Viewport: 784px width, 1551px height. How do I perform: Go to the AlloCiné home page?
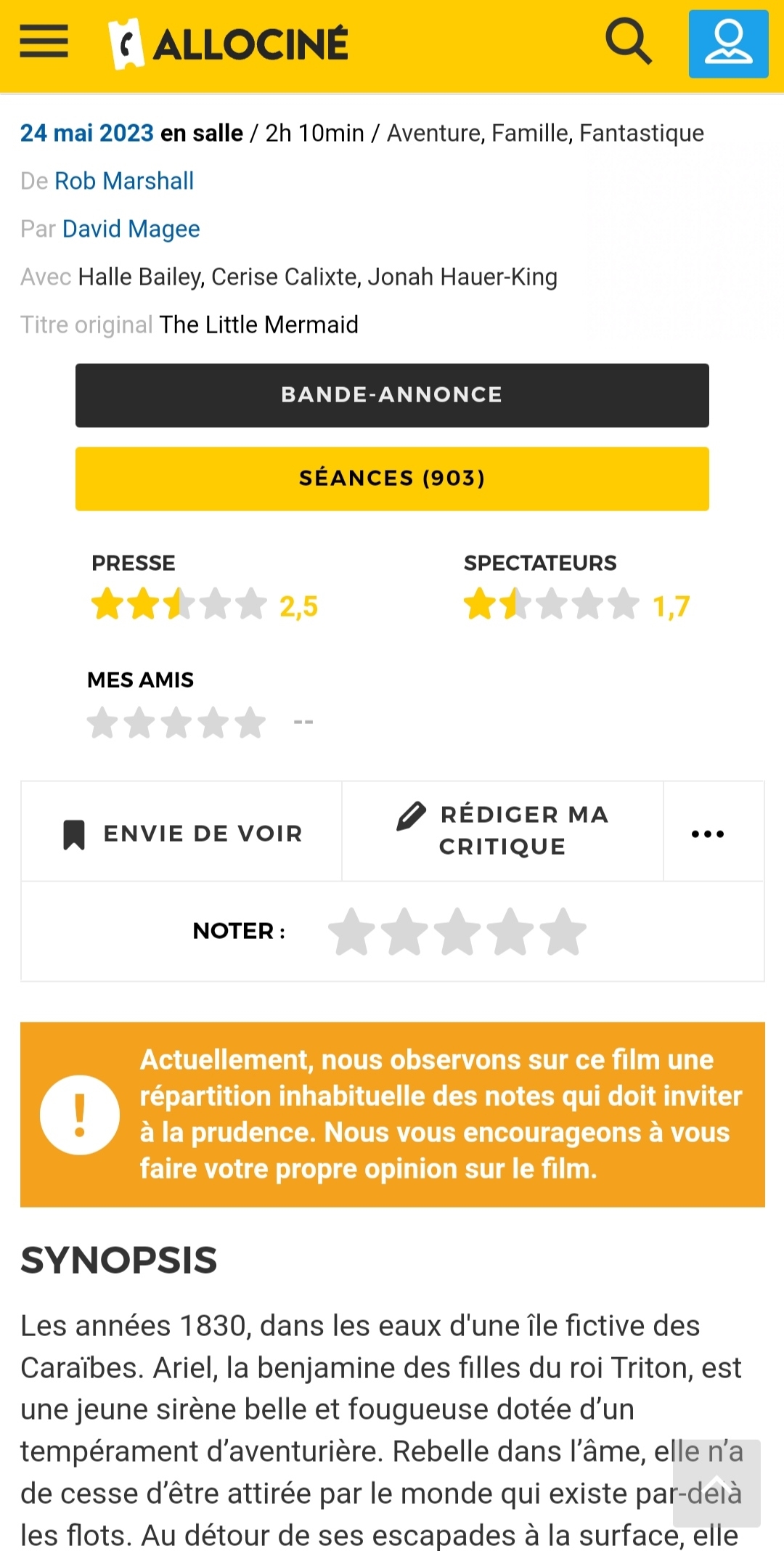click(229, 44)
